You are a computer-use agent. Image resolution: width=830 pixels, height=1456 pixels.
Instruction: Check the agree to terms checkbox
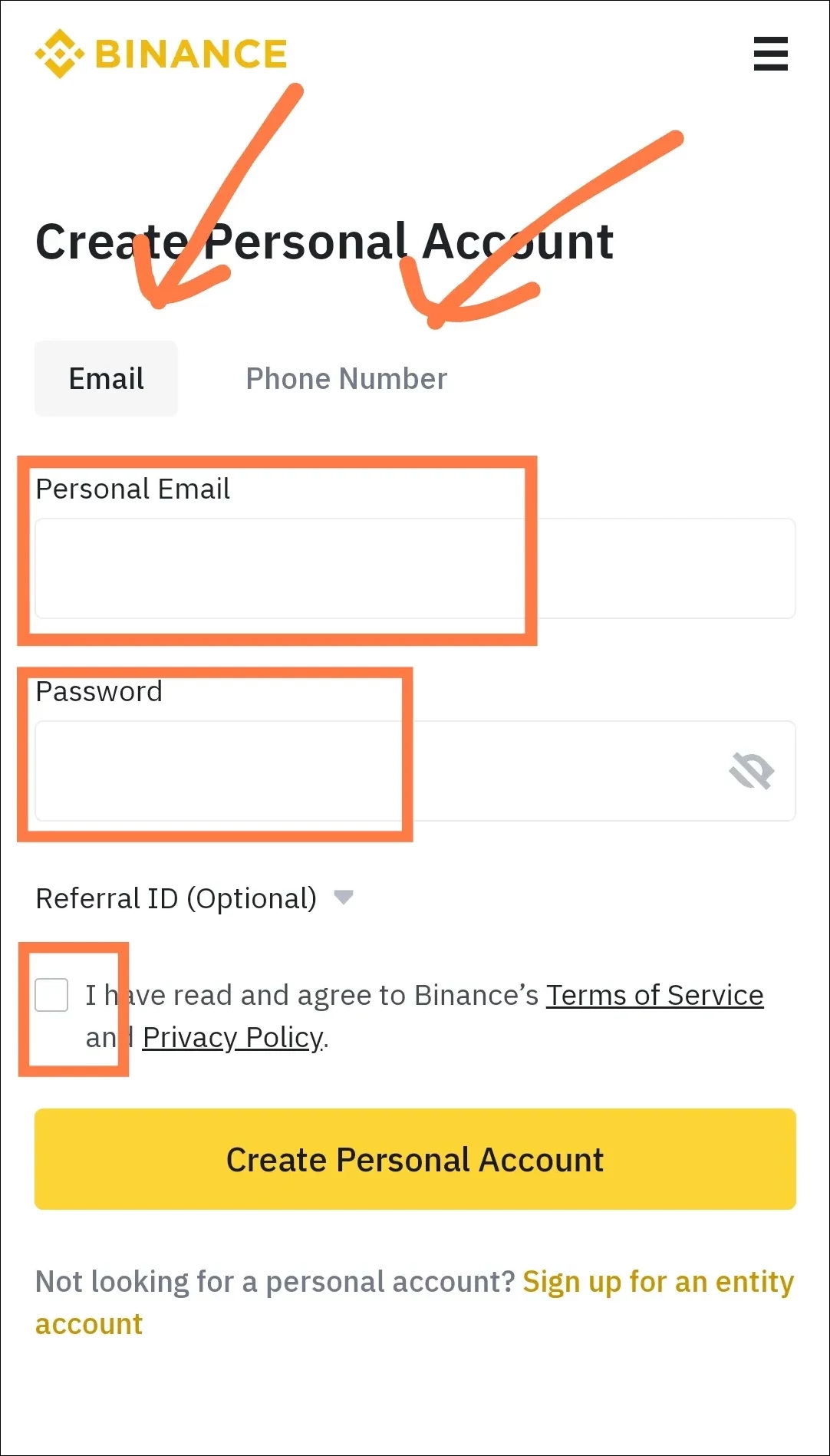click(x=51, y=995)
